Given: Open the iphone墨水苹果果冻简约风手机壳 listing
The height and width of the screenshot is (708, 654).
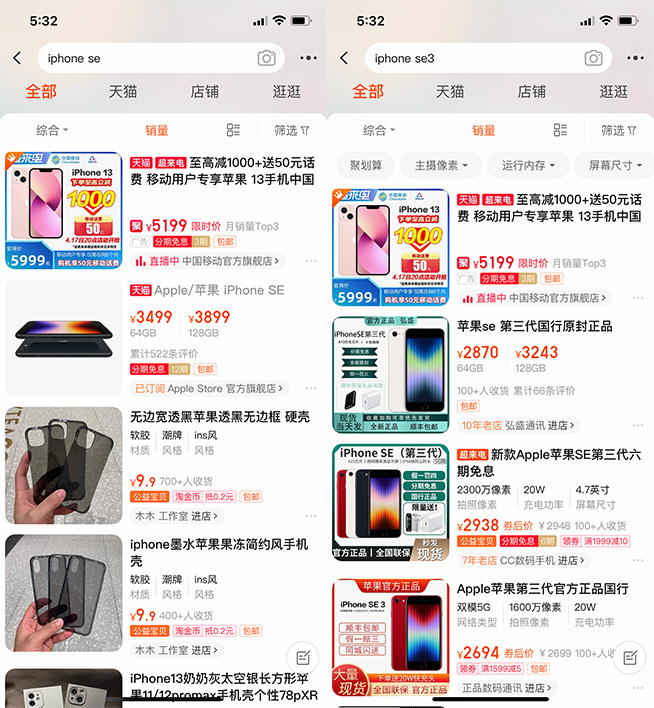Looking at the screenshot, I should tap(220, 552).
